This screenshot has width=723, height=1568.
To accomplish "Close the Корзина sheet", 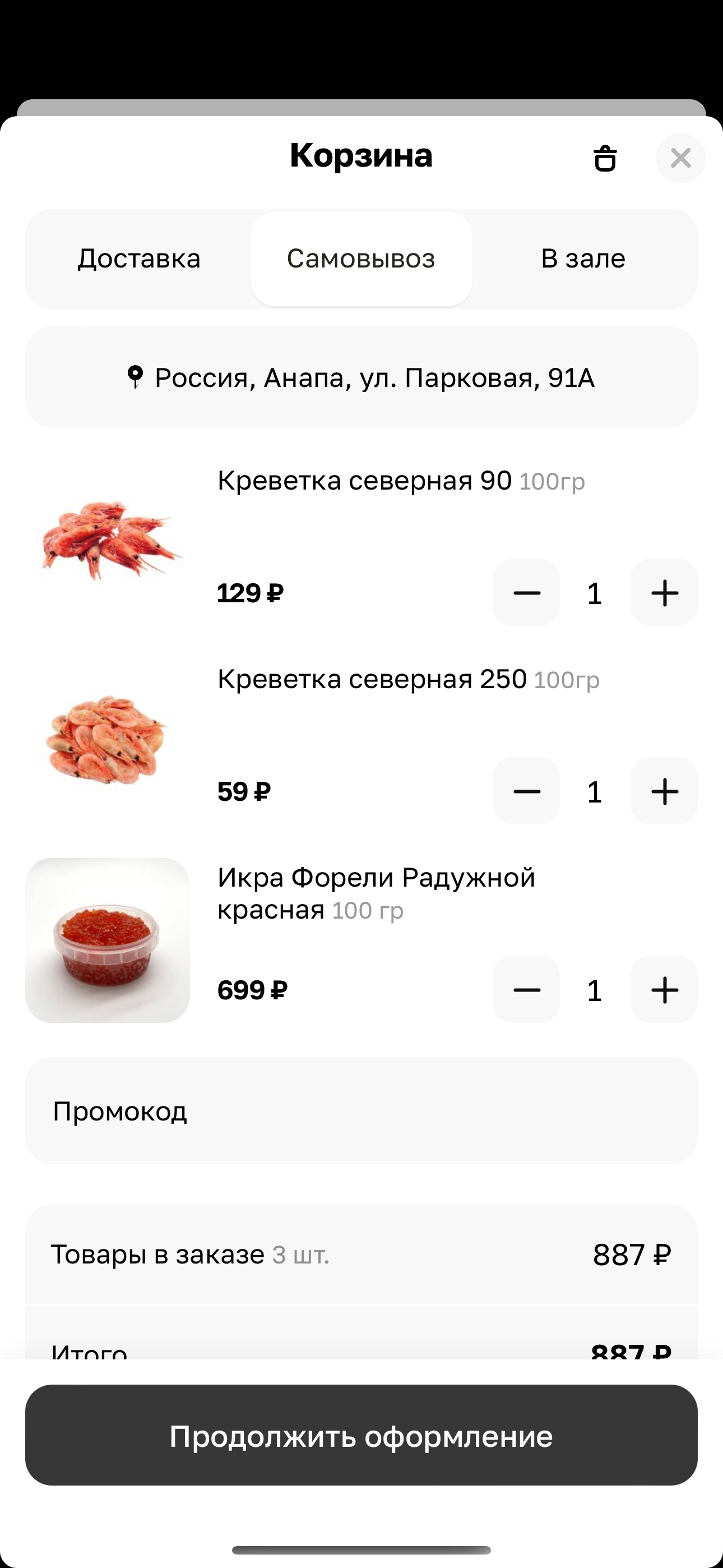I will [x=680, y=158].
